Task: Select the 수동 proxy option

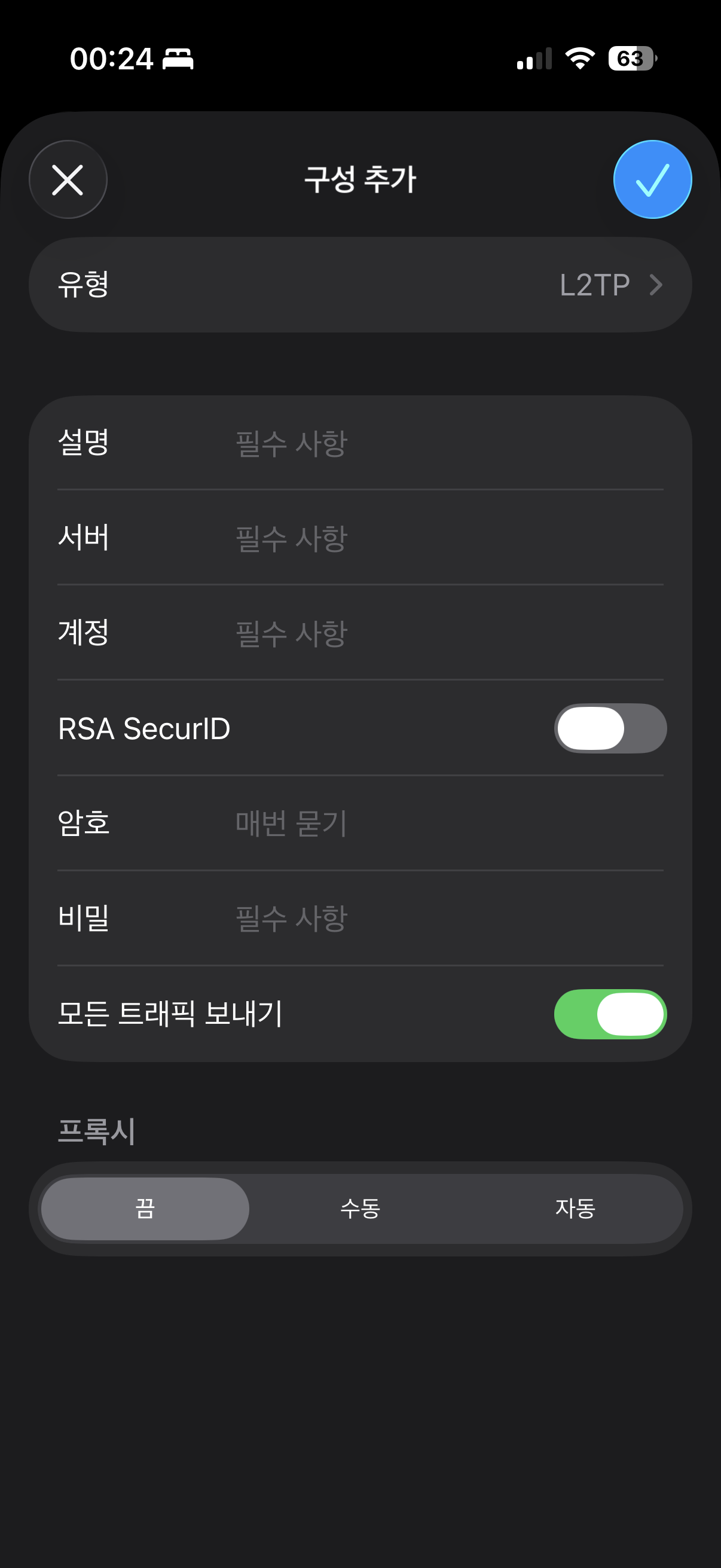Action: click(360, 1209)
